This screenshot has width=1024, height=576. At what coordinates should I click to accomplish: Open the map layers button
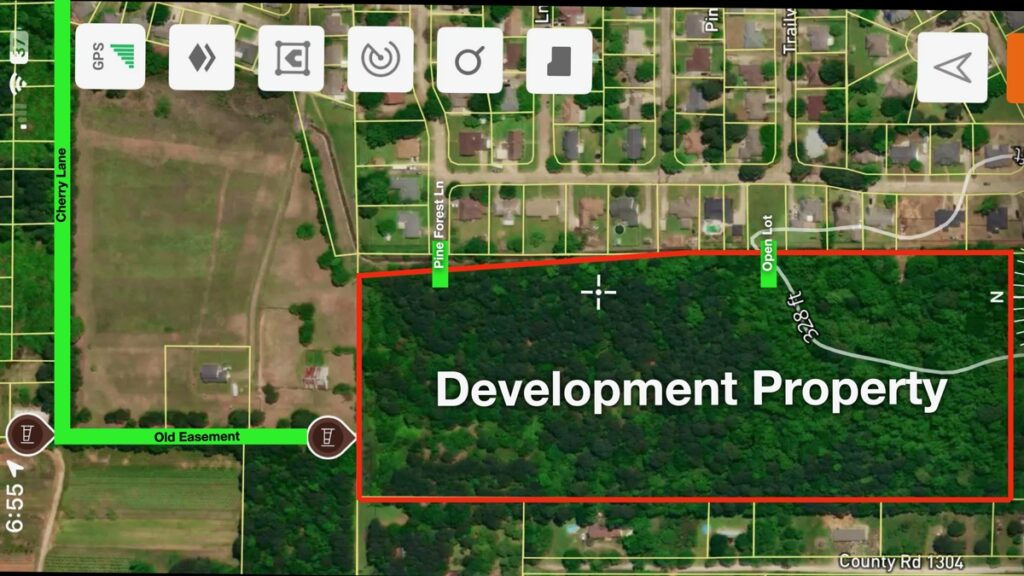tap(201, 58)
